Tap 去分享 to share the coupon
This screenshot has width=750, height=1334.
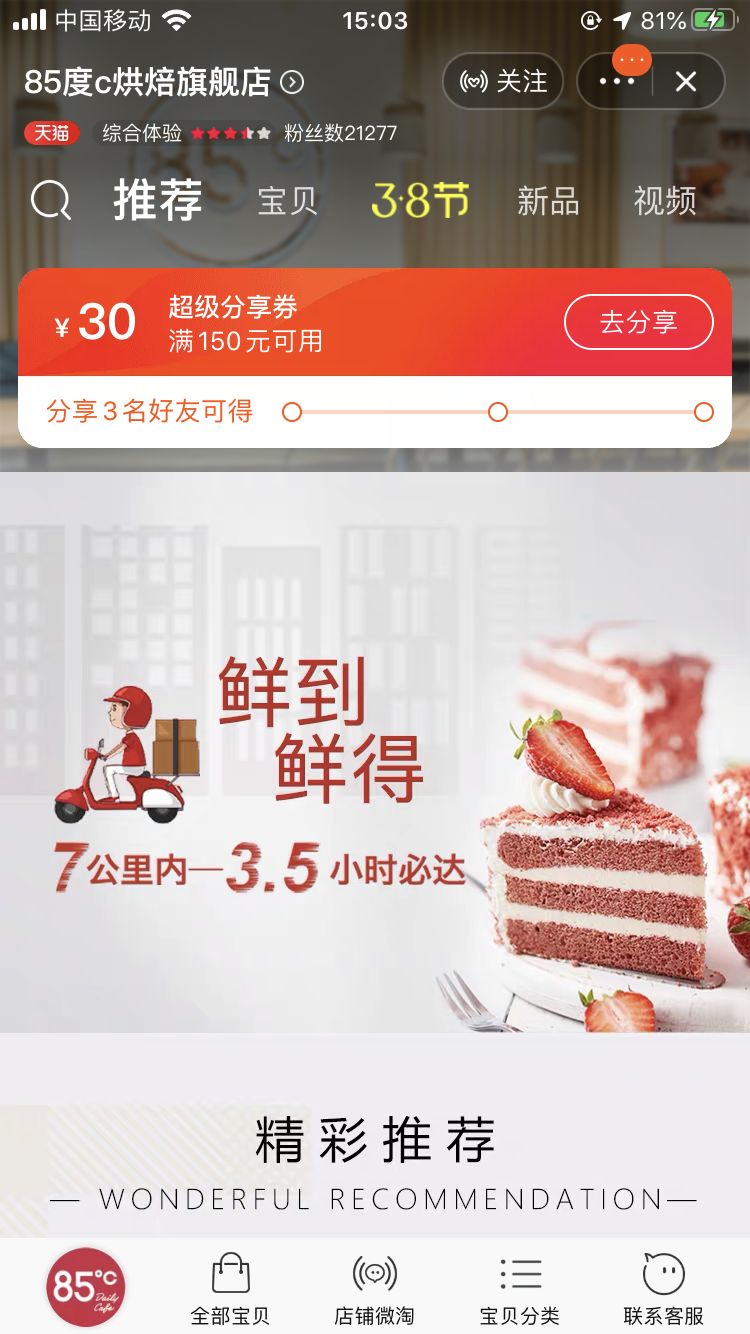pyautogui.click(x=638, y=322)
